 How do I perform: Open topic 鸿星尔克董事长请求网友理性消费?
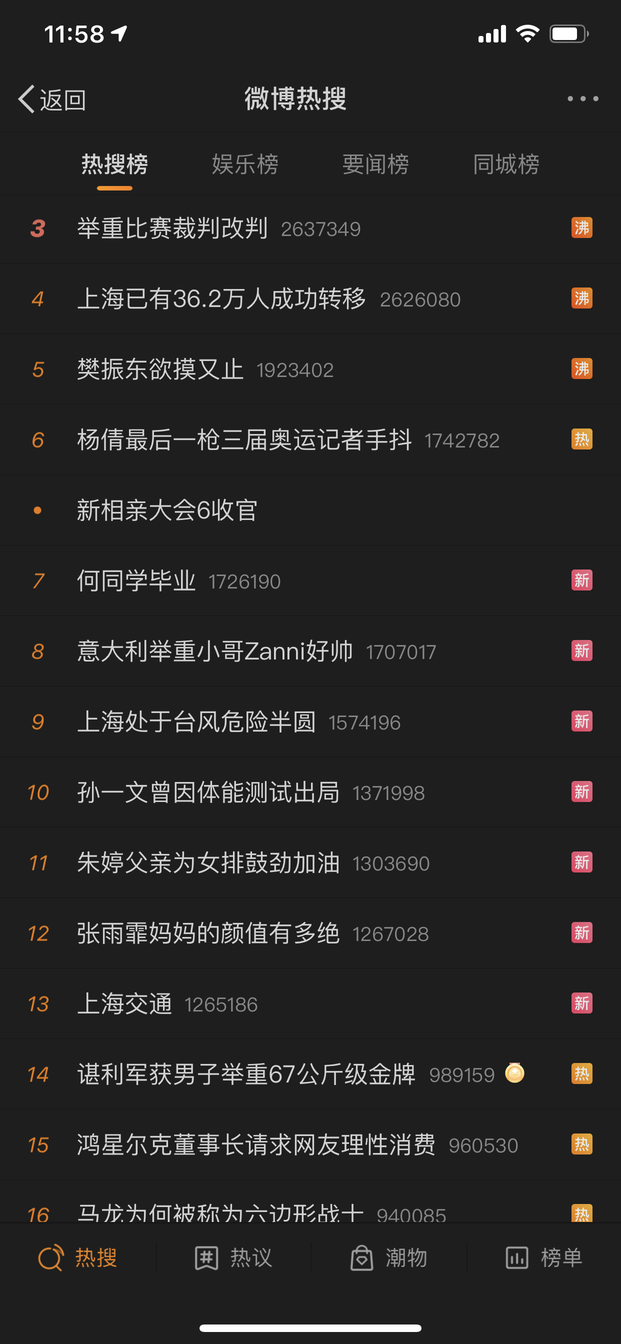(310, 1145)
